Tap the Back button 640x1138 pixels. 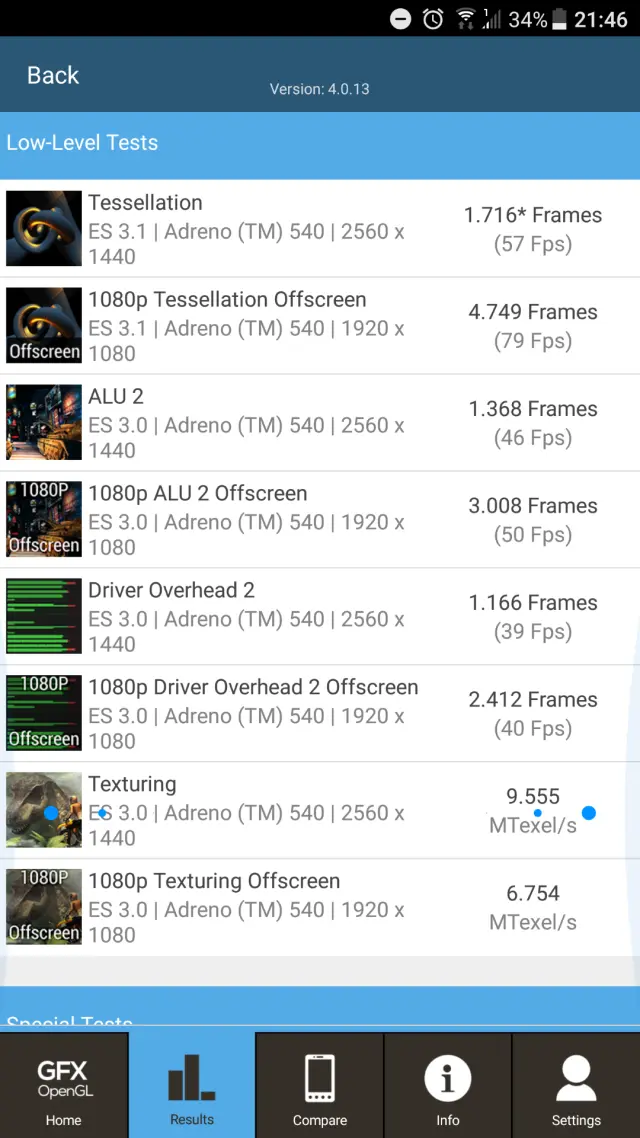[53, 76]
